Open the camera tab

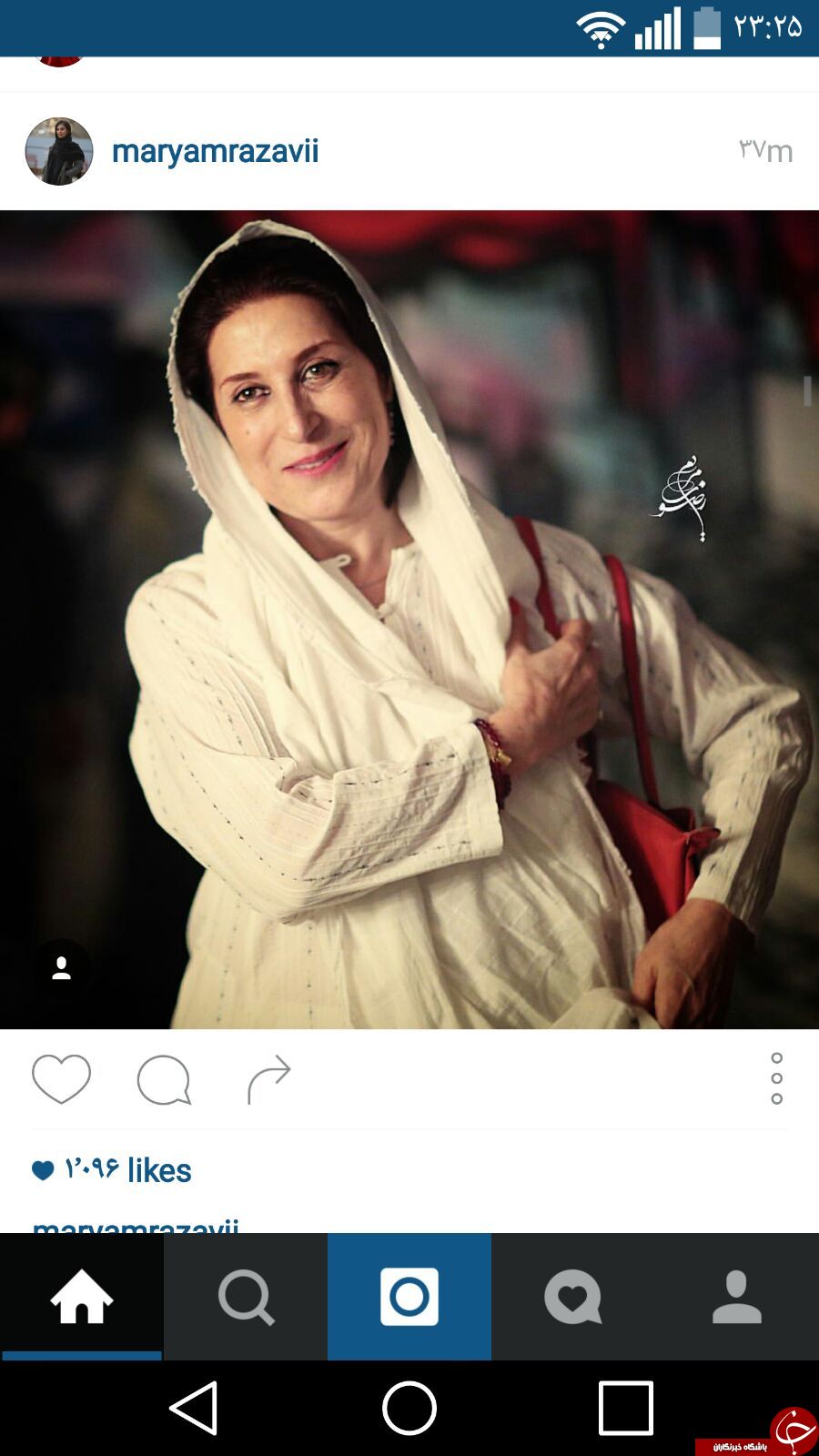(409, 1297)
